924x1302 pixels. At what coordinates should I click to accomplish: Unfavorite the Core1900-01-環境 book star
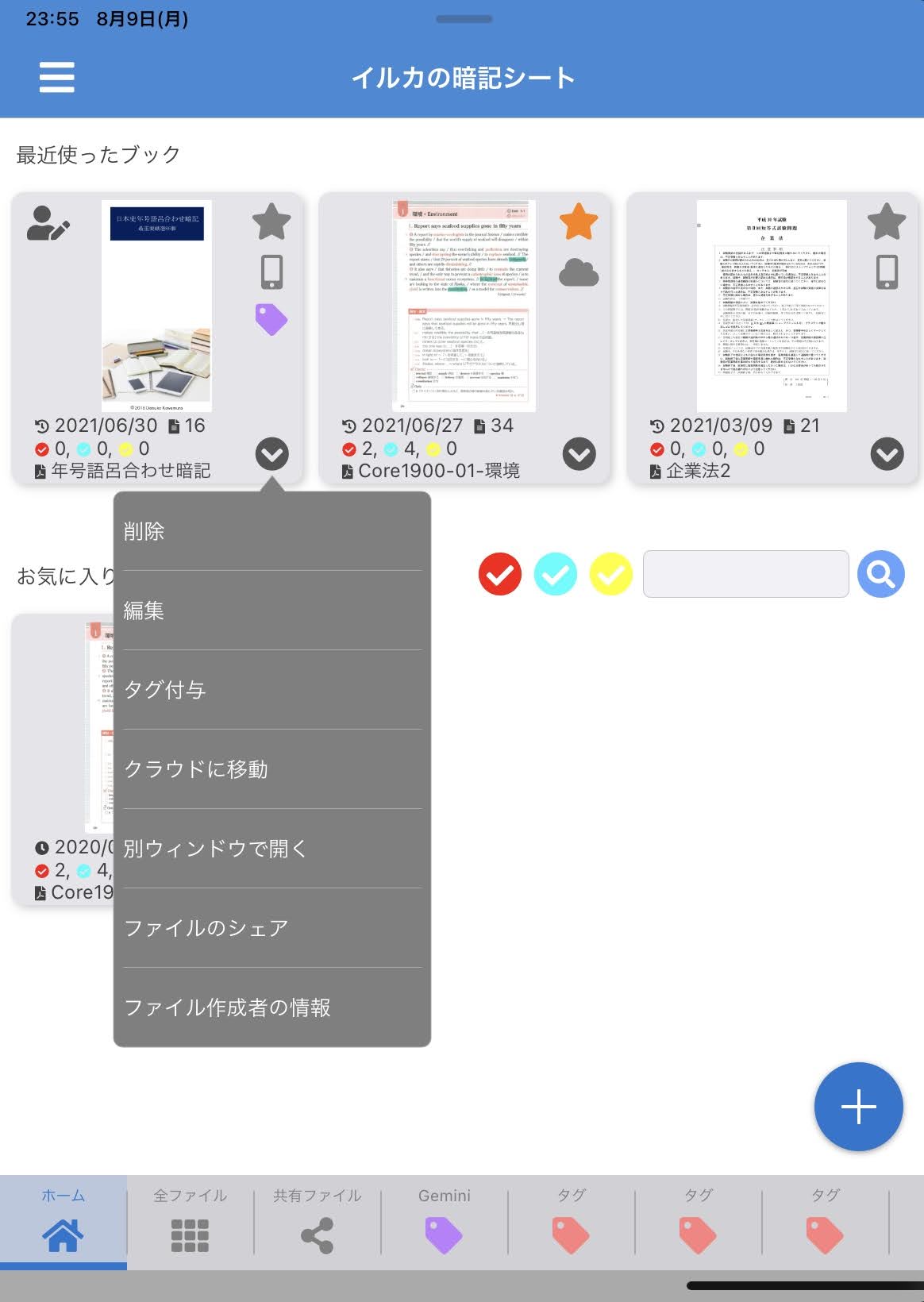point(578,221)
